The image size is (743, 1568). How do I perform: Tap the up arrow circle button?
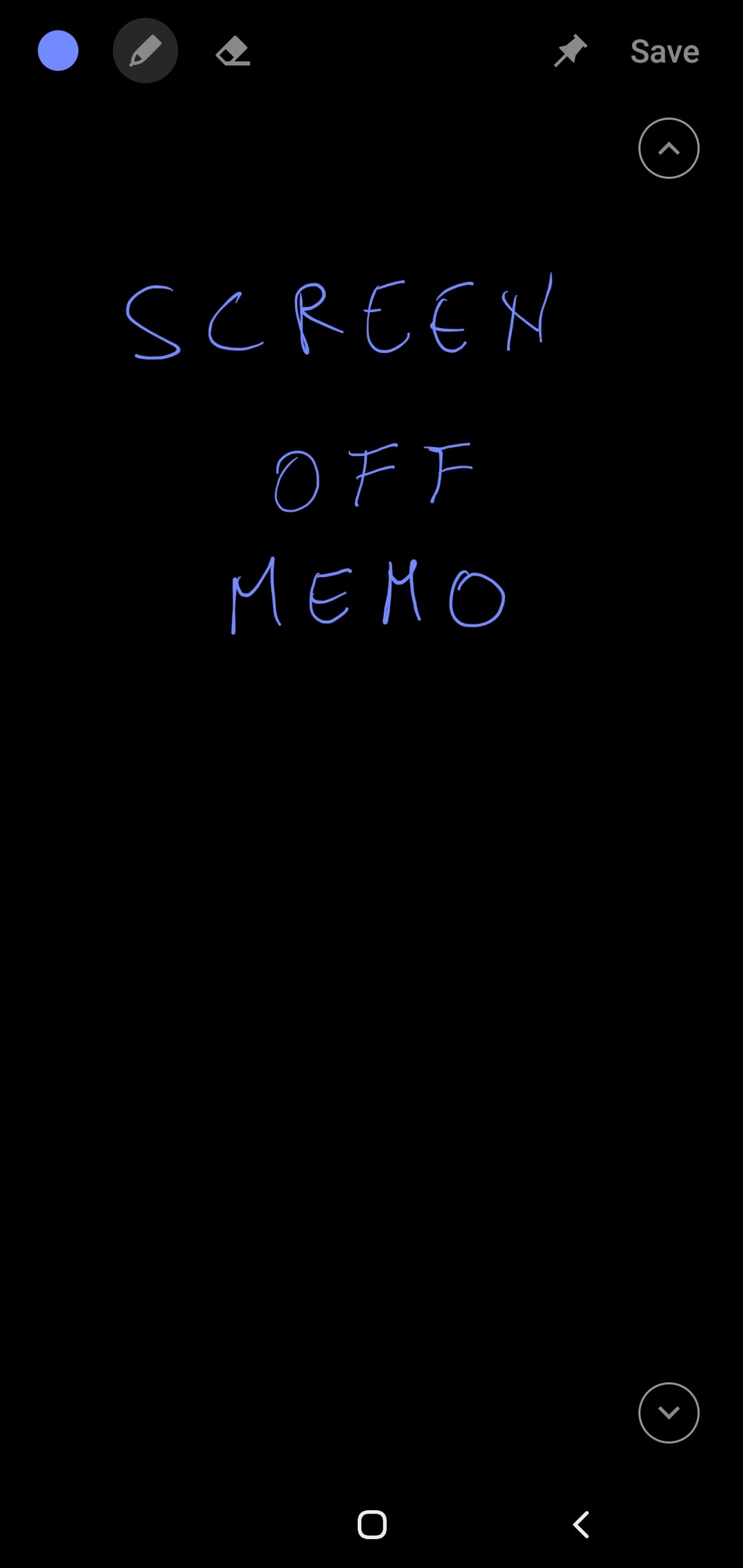coord(669,148)
